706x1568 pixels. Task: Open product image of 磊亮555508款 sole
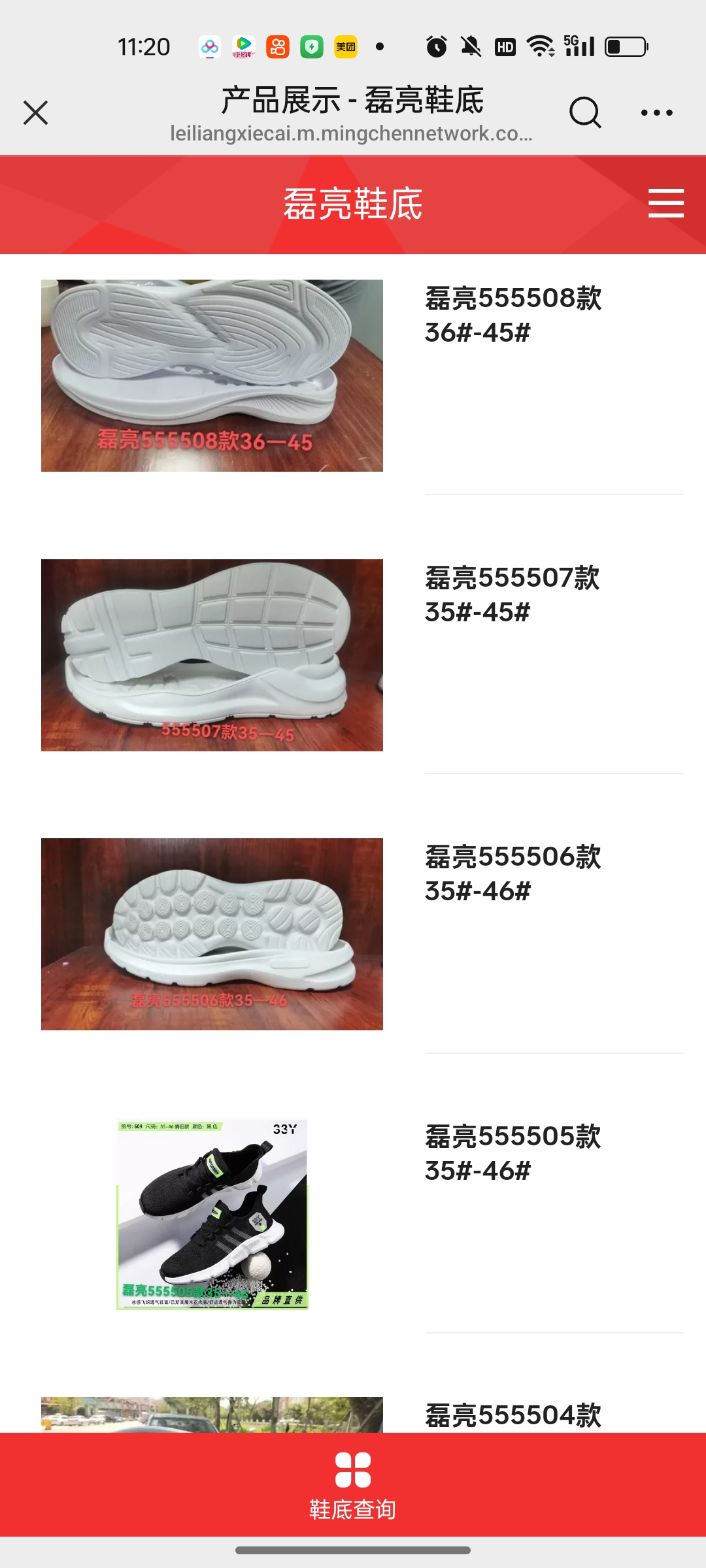[x=212, y=376]
